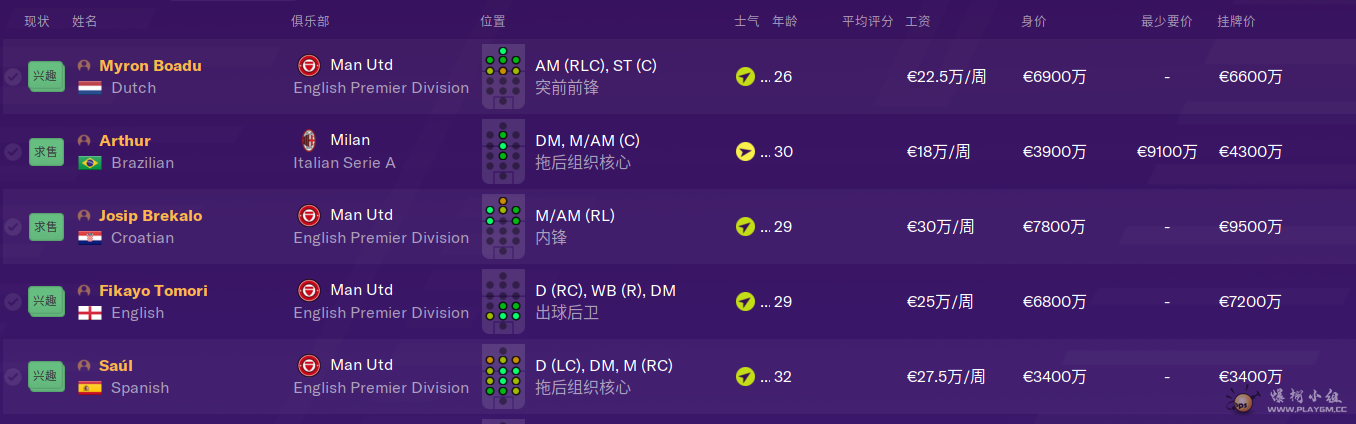
Task: Open Myron Boadu's player profile
Action: (150, 66)
